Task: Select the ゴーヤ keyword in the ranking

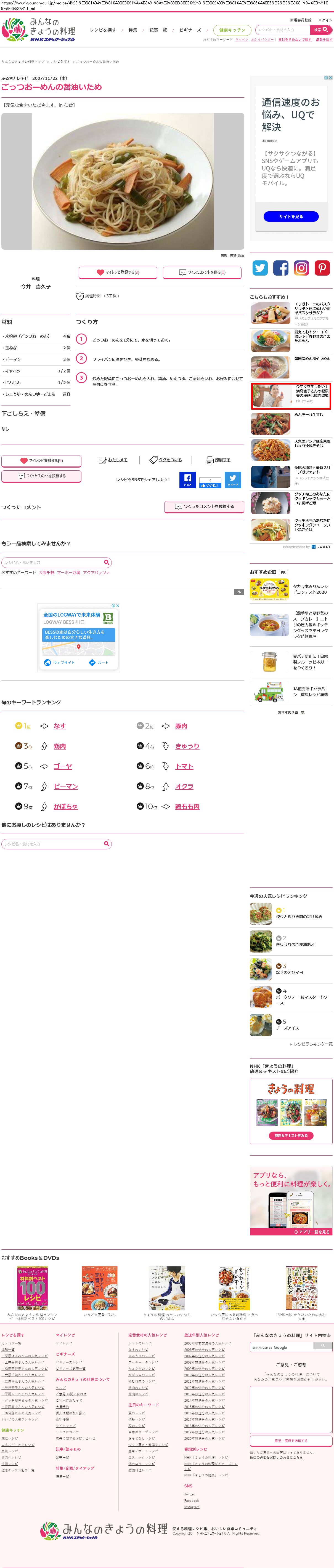Action: [x=63, y=766]
